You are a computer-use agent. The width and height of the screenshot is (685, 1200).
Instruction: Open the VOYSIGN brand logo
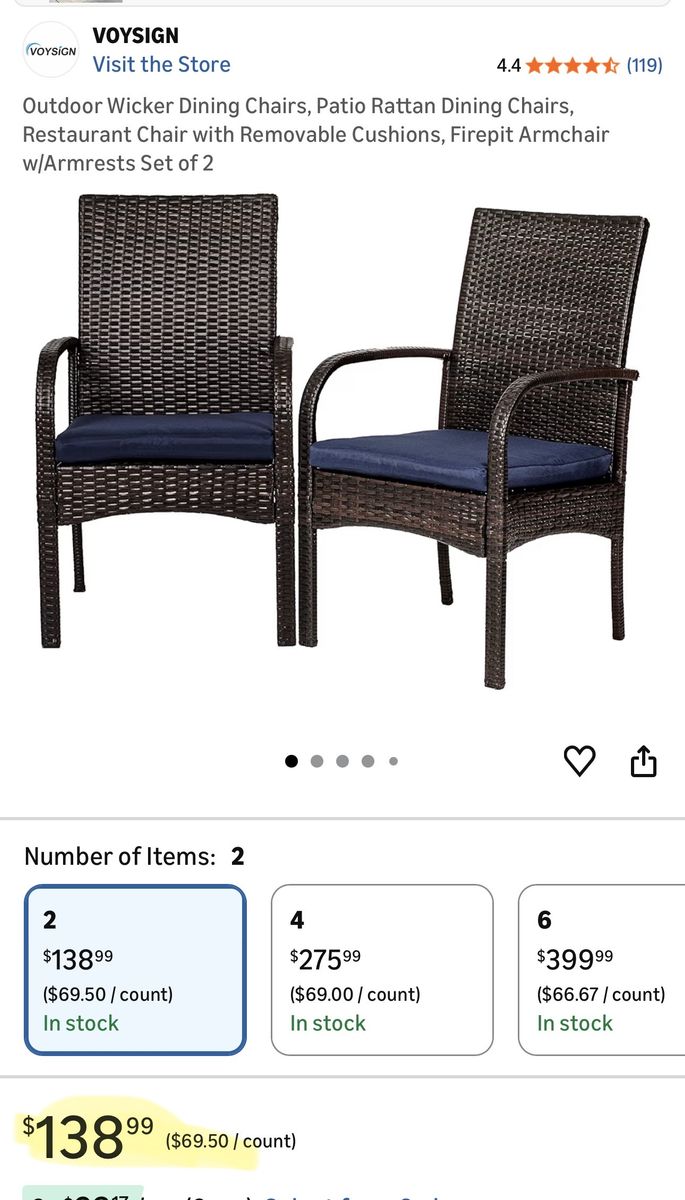tap(51, 50)
